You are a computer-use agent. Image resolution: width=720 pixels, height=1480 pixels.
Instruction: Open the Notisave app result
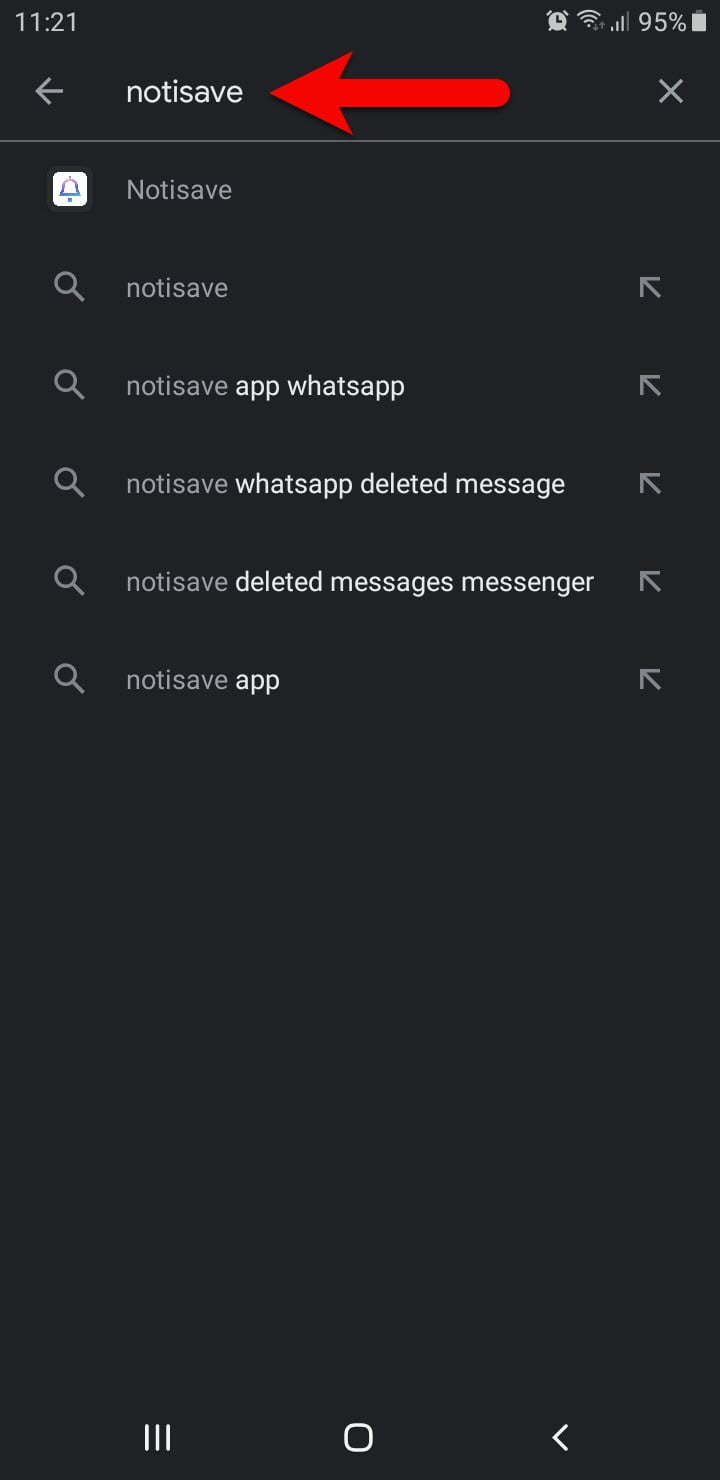click(x=360, y=190)
